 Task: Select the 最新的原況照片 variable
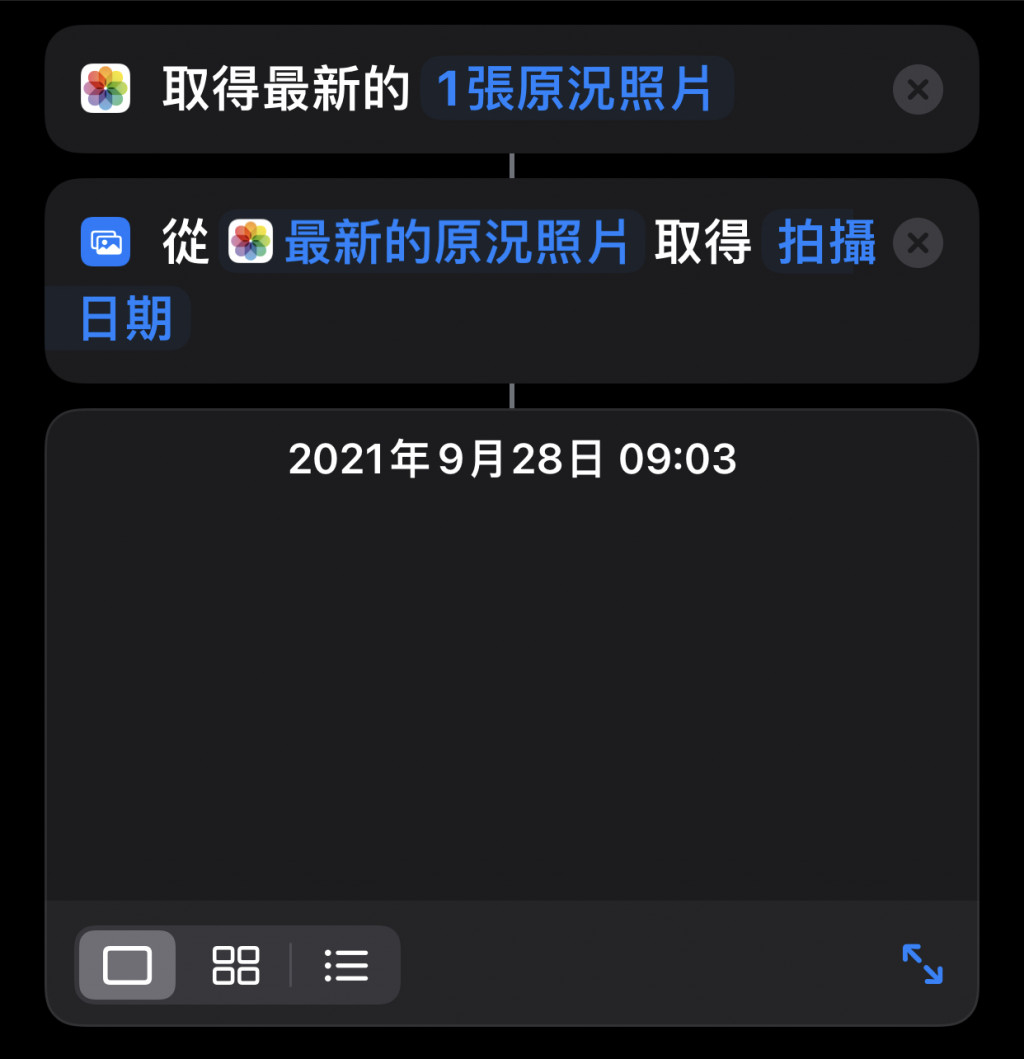point(432,243)
